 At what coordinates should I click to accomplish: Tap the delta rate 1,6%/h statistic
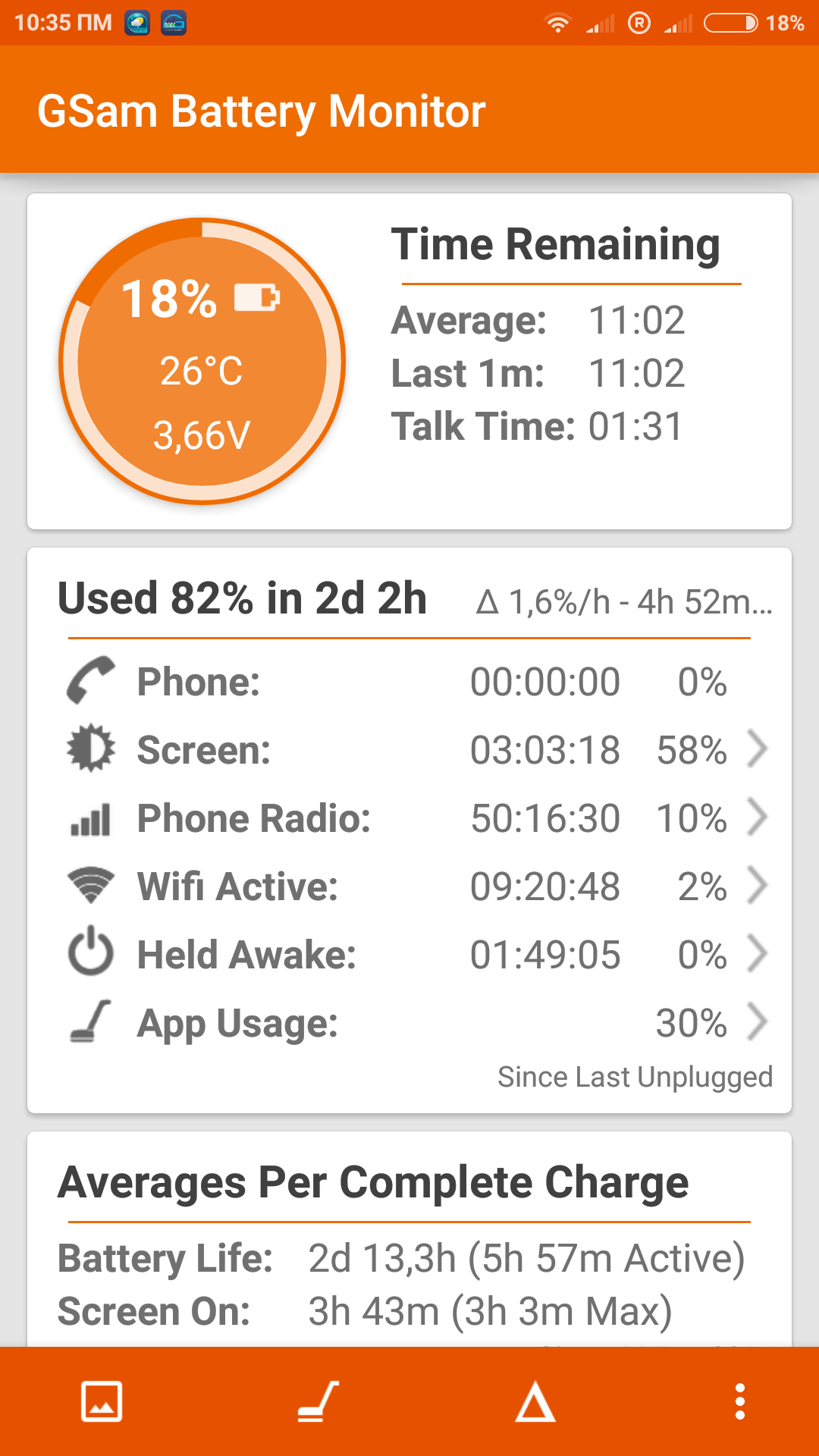[623, 603]
